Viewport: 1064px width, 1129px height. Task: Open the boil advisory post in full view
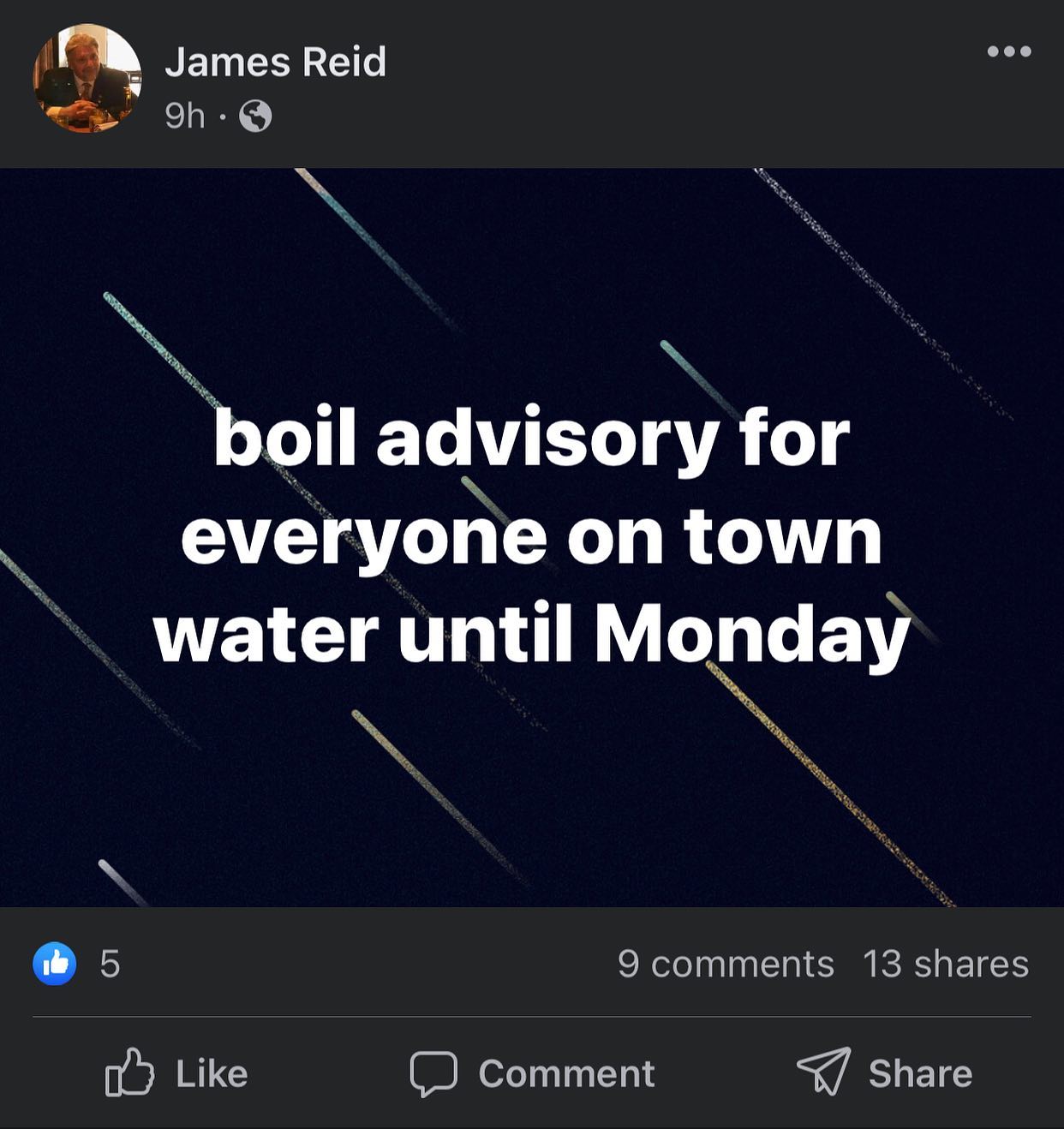532,537
